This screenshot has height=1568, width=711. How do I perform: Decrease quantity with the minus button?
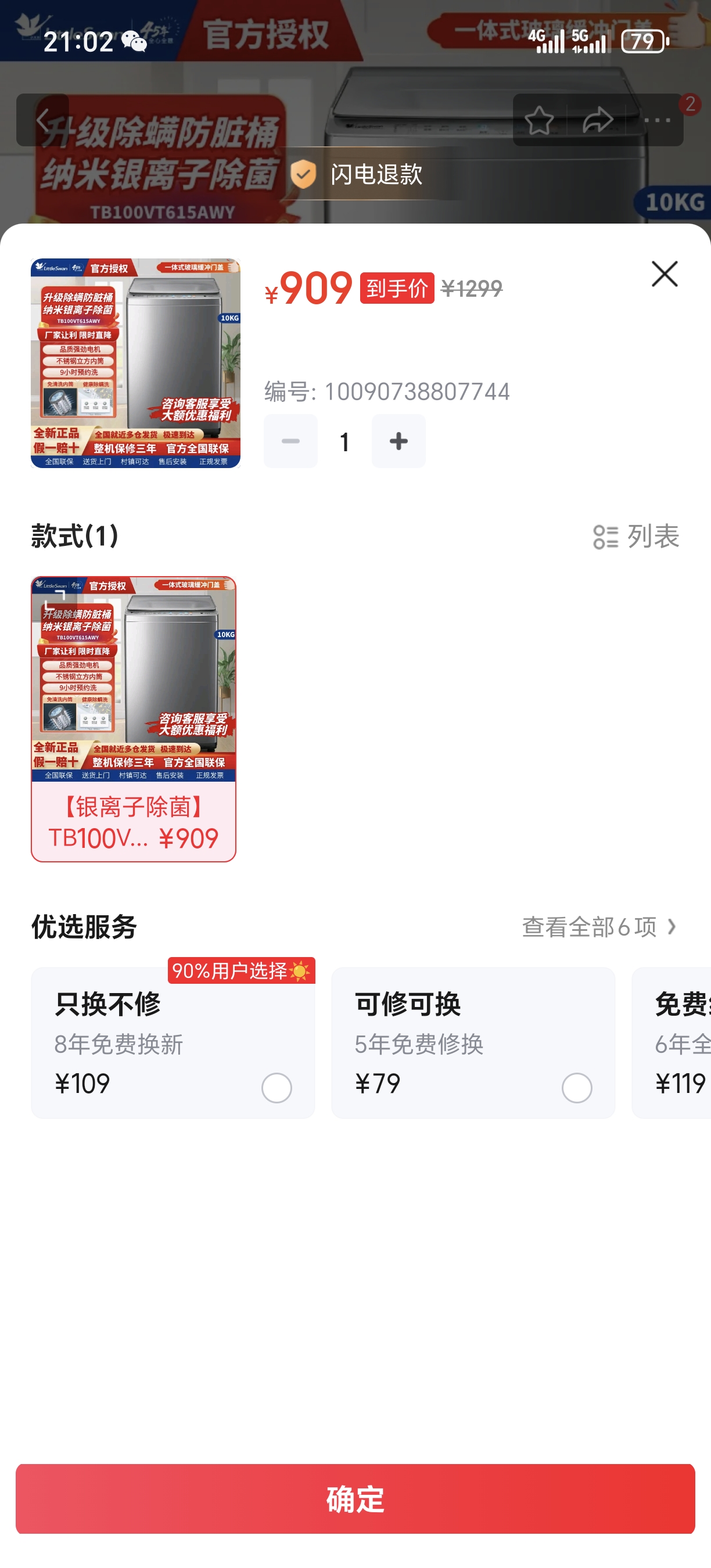(290, 441)
